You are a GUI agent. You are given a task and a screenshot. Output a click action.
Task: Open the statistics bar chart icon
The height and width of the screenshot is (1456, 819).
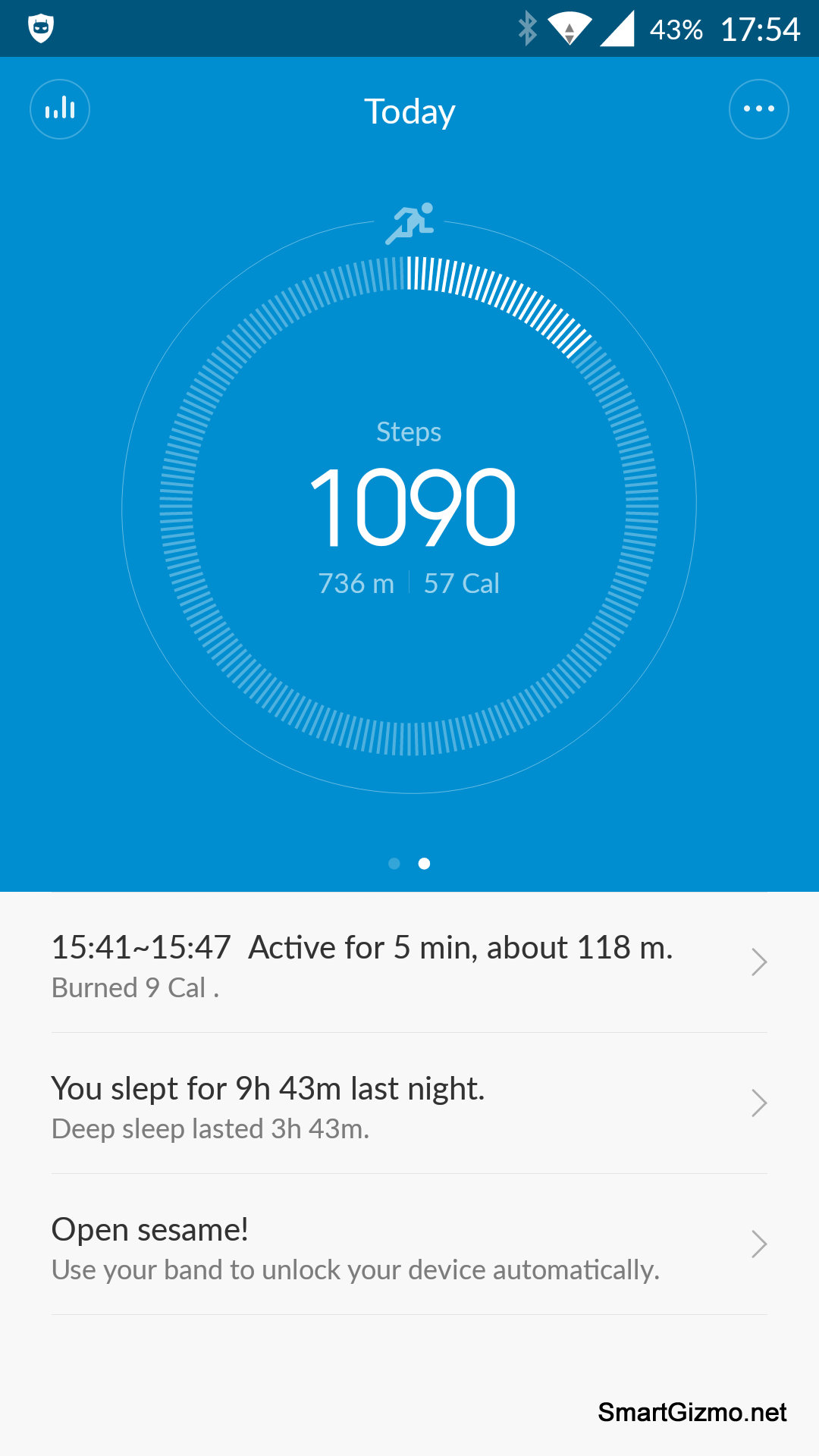[x=60, y=109]
